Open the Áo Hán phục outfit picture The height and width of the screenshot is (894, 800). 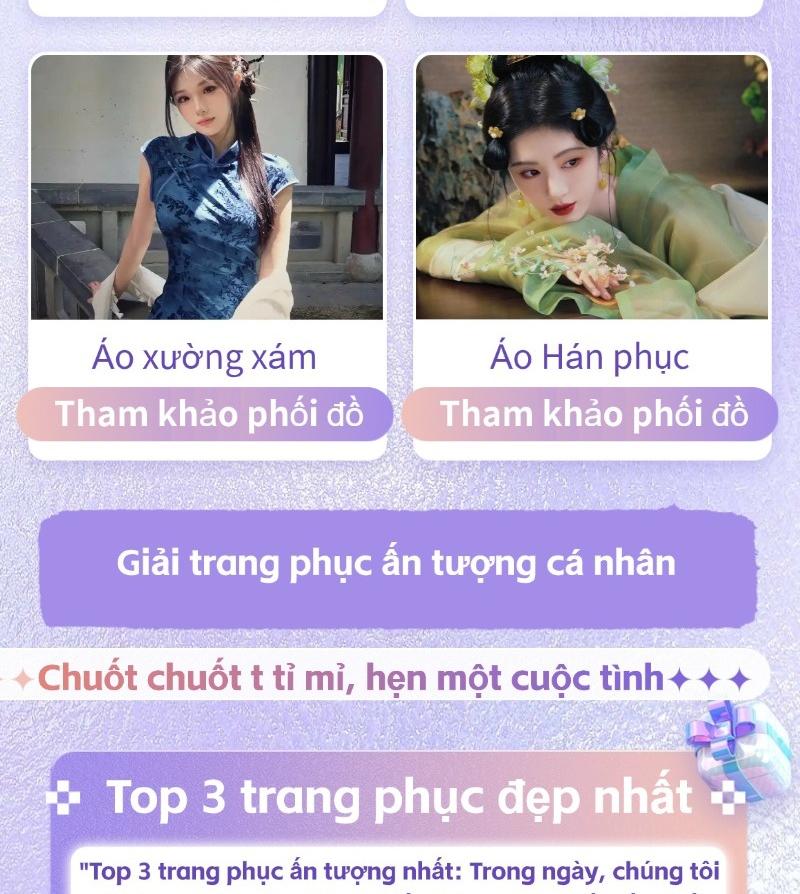point(592,187)
